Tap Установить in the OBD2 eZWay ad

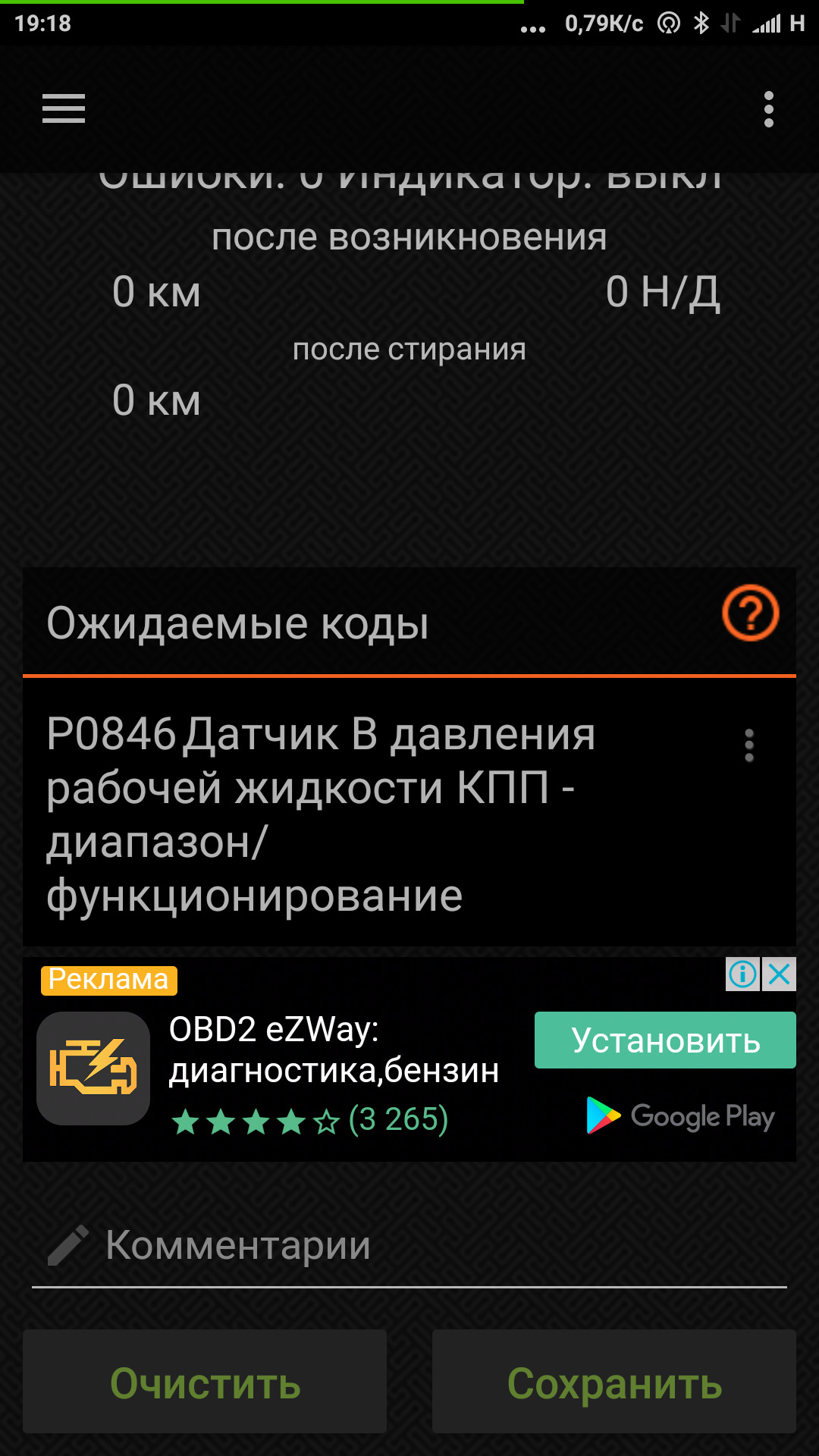click(665, 1040)
